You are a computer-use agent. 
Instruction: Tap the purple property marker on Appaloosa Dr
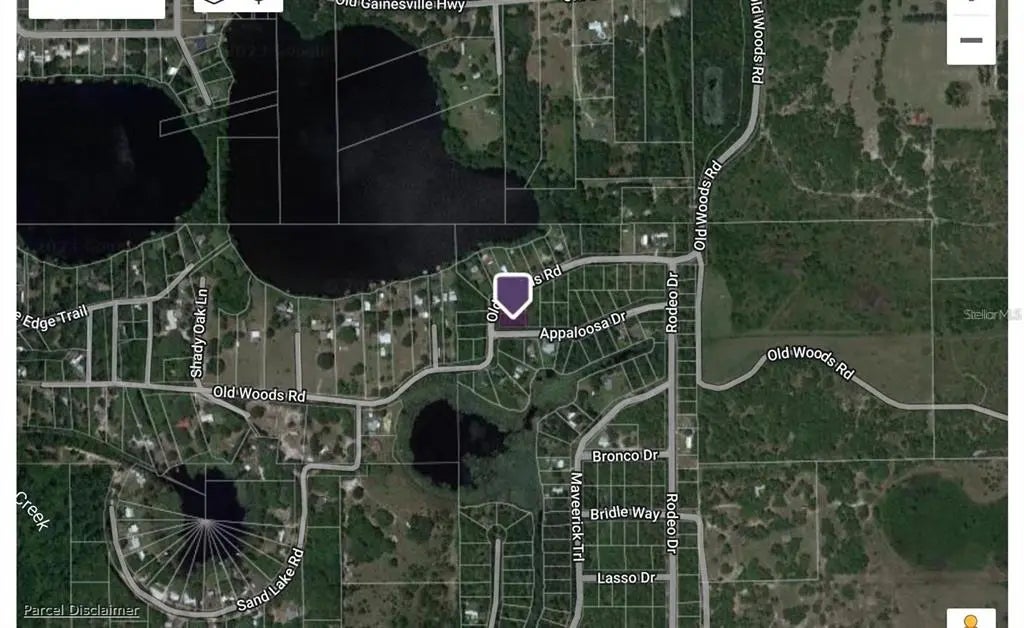tap(512, 295)
